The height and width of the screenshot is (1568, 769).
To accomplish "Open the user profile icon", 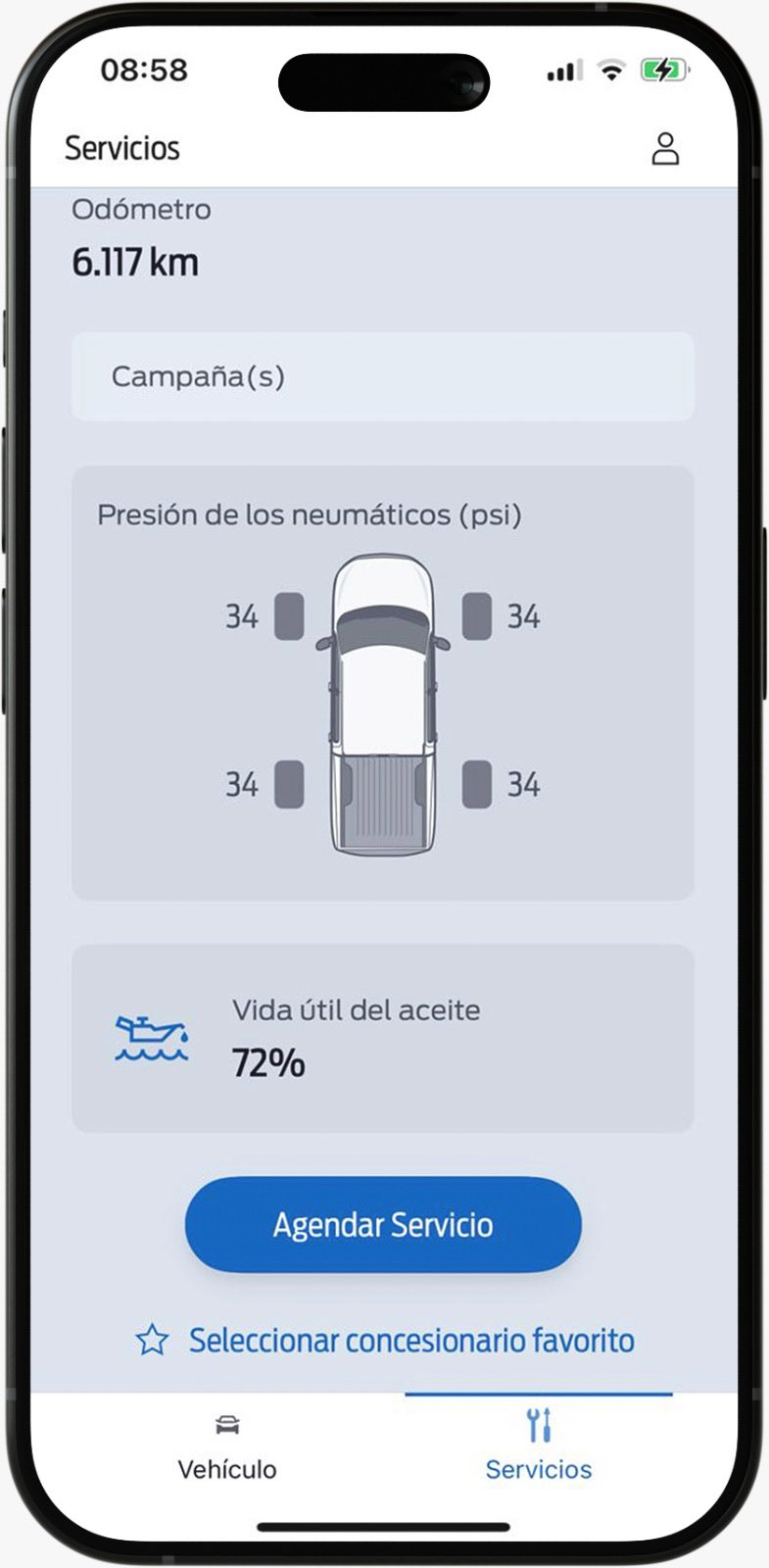I will tap(665, 149).
